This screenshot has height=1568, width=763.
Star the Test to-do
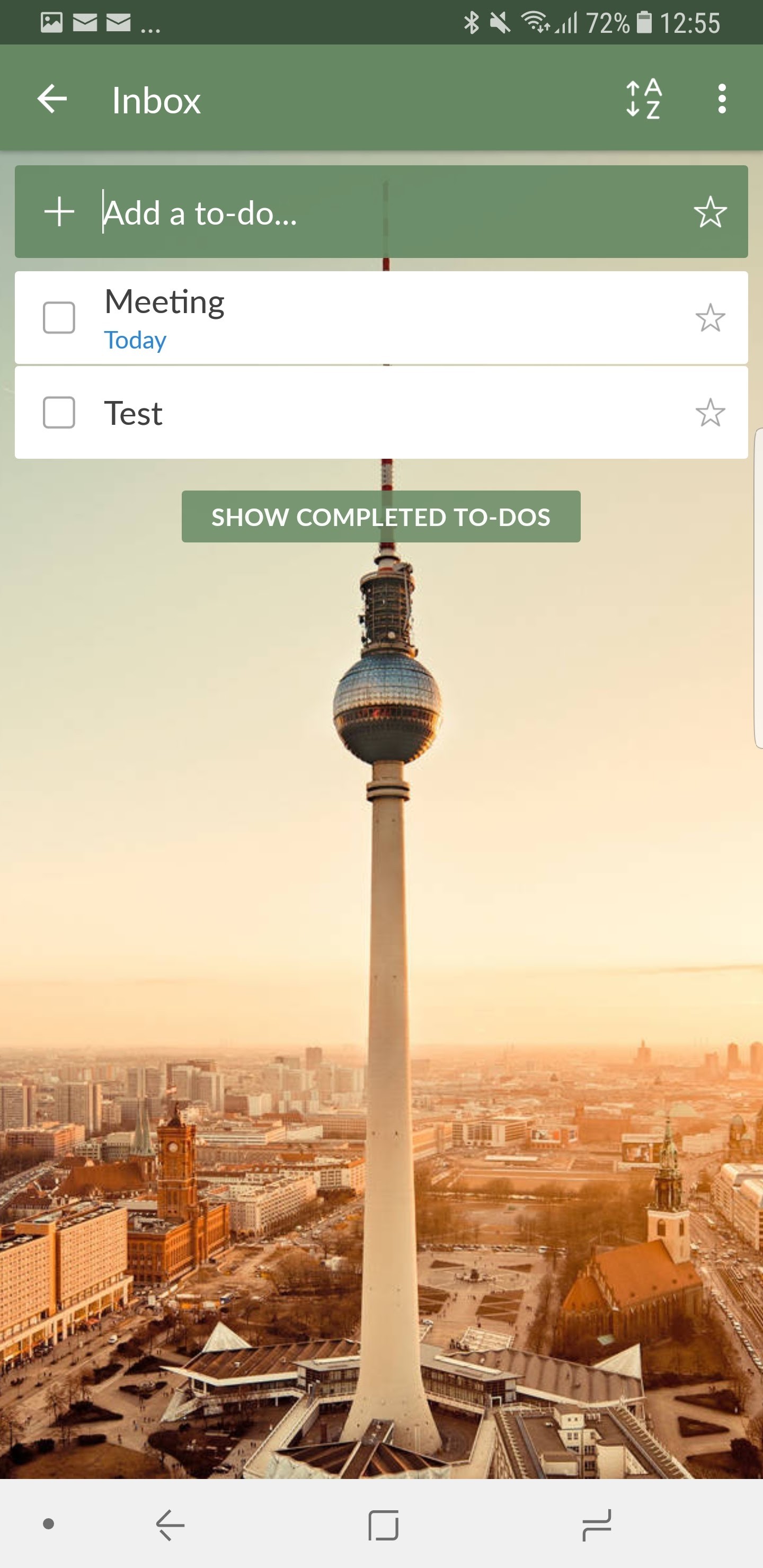[710, 413]
